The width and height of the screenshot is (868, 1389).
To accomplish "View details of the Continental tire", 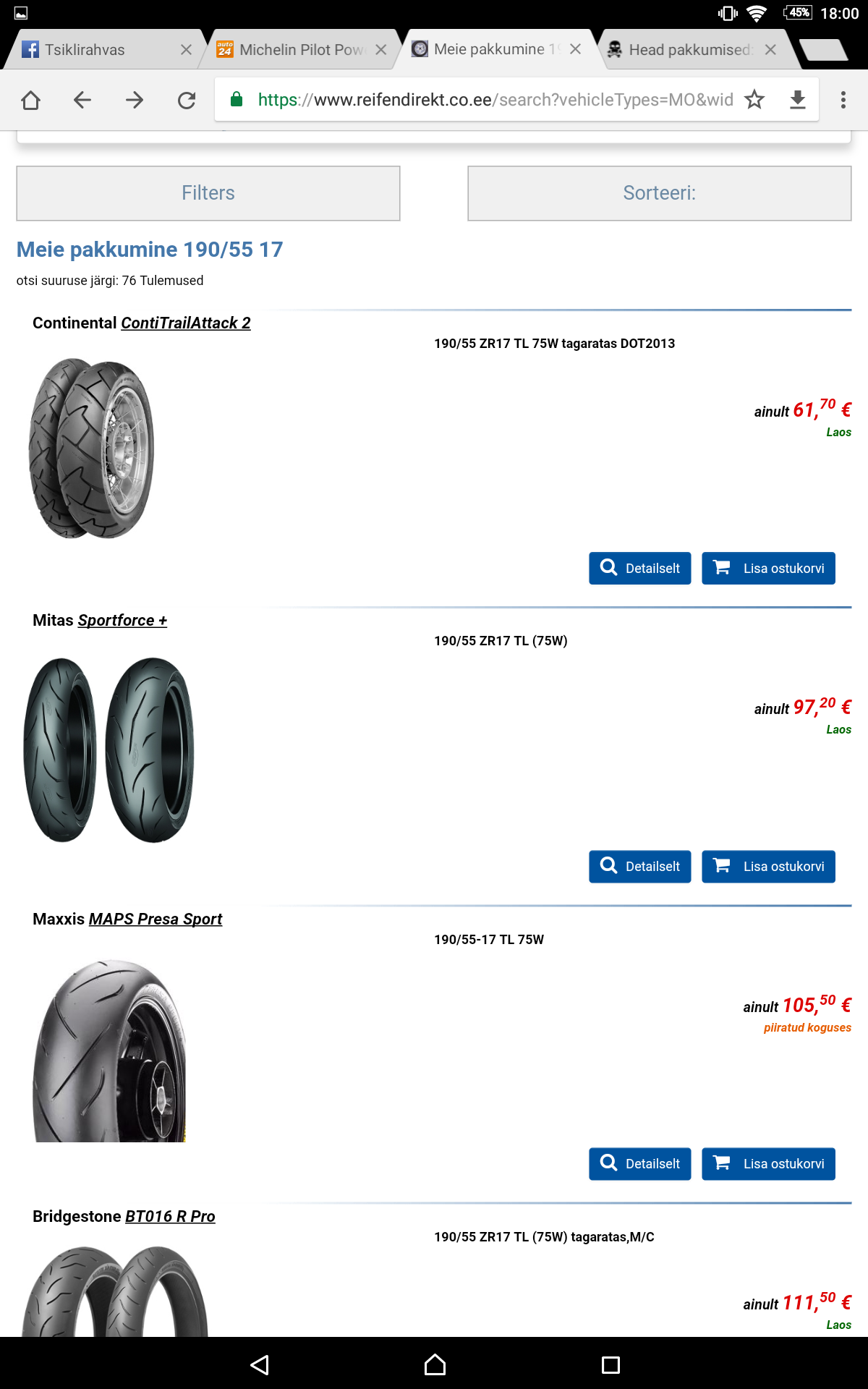I will 639,569.
